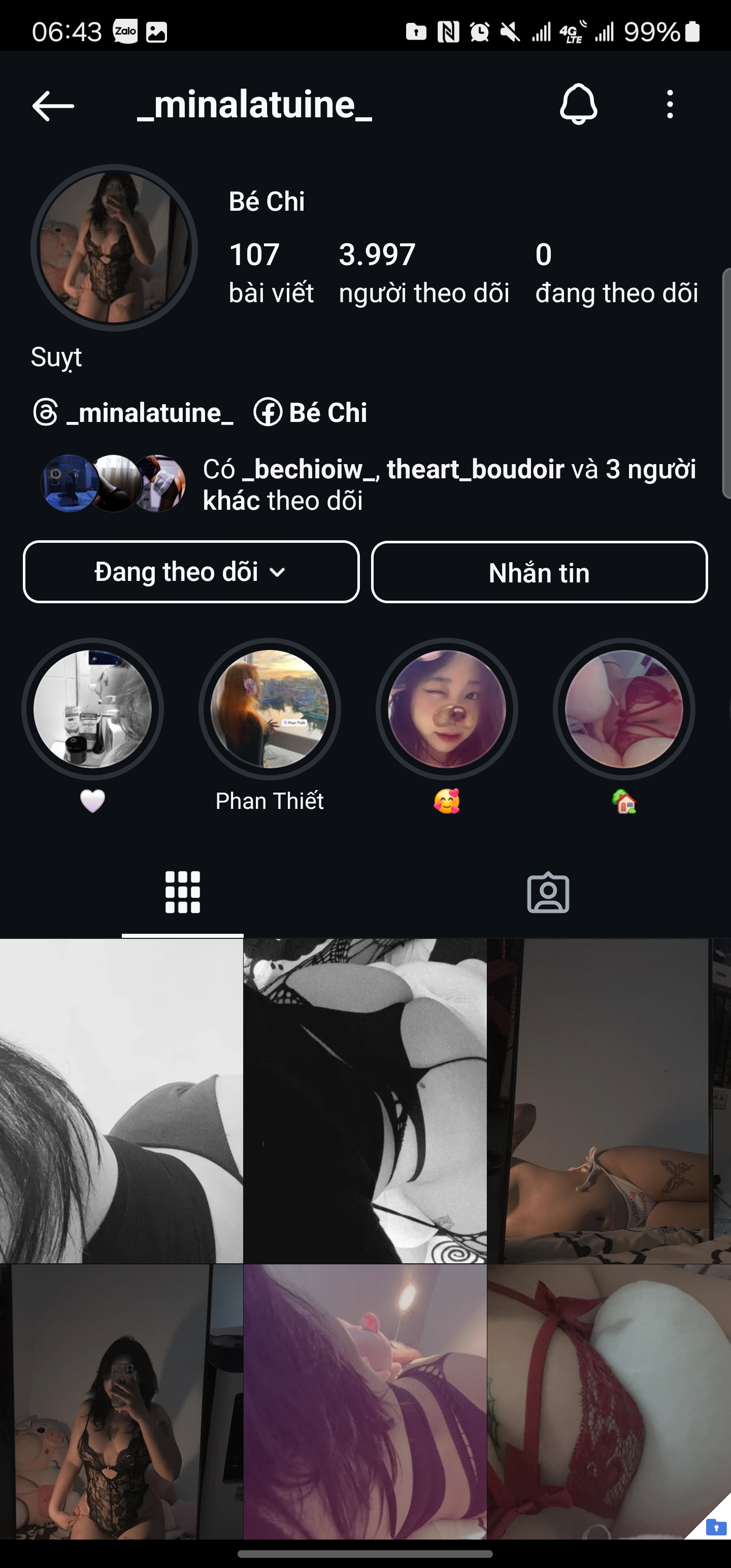Open the đang theo dõi list

pos(616,273)
